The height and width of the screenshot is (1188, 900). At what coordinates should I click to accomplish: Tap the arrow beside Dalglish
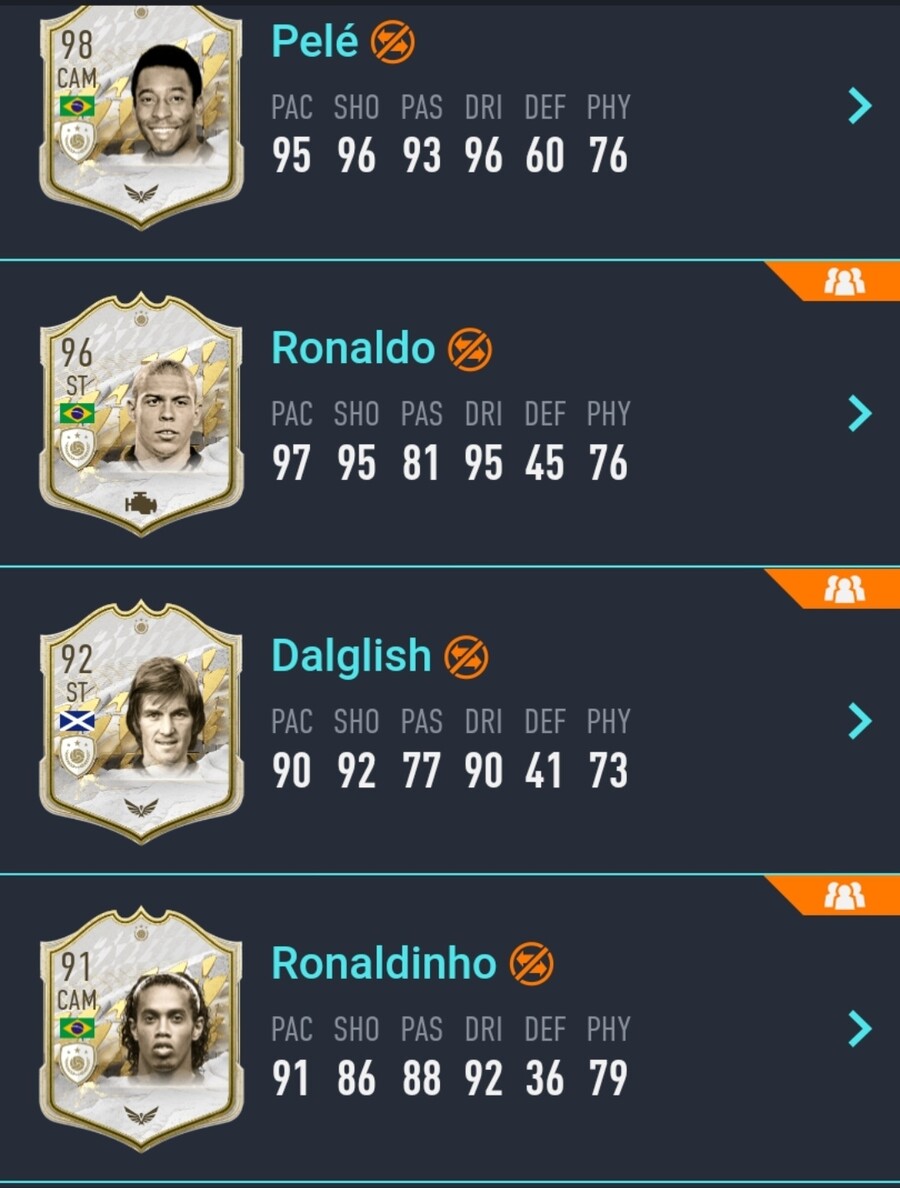coord(859,720)
